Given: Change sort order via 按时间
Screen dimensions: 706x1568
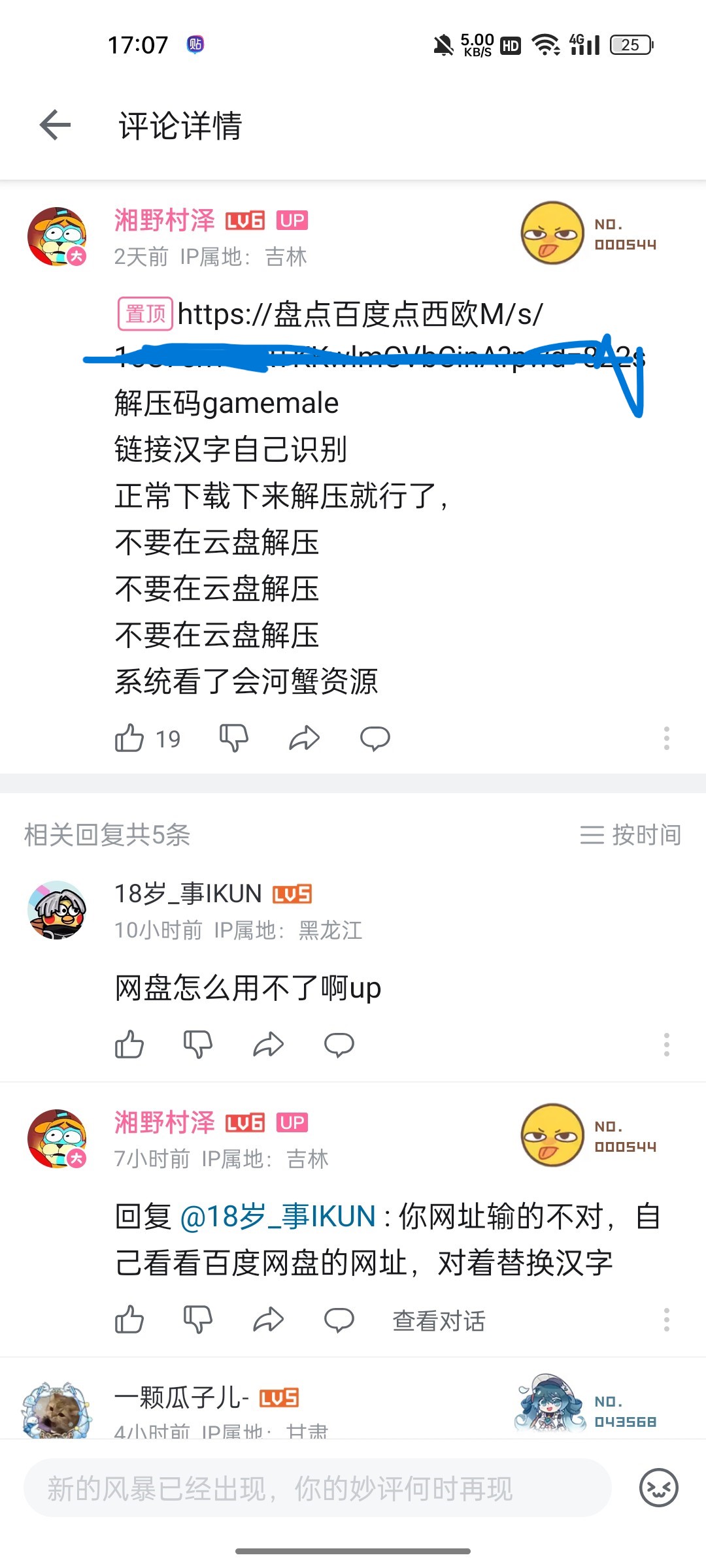Looking at the screenshot, I should [631, 834].
